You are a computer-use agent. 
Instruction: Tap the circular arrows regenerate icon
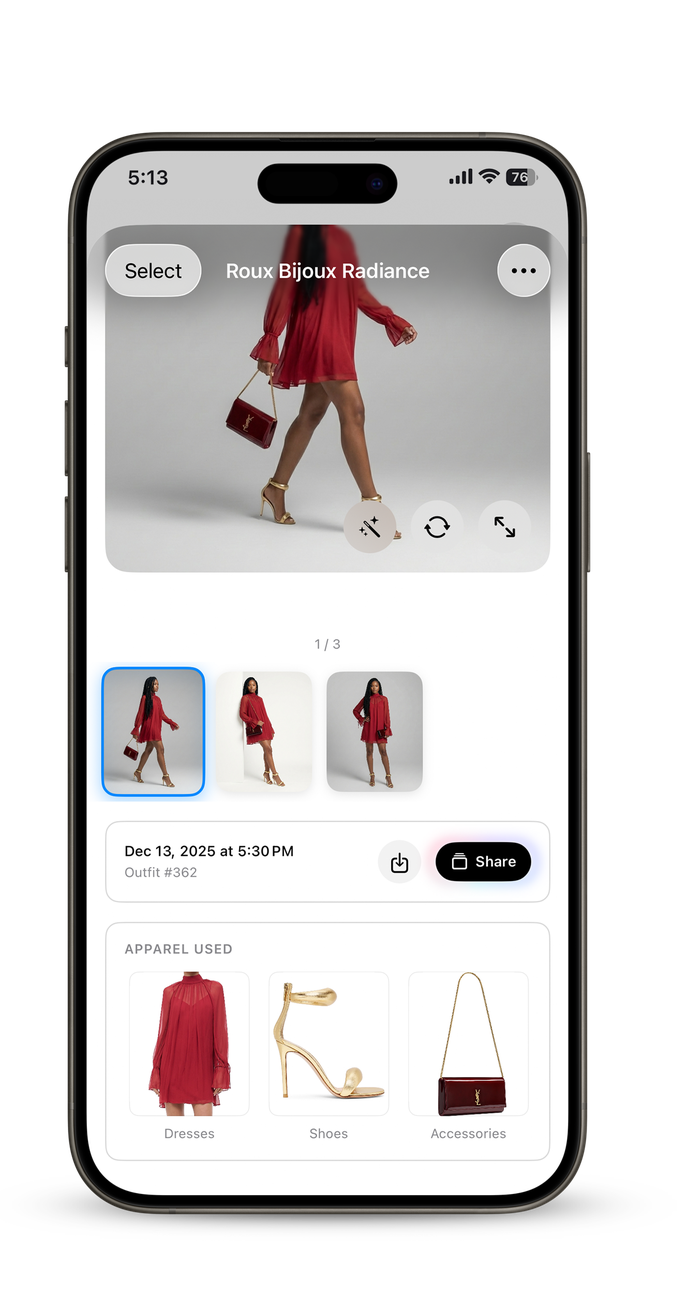click(x=437, y=526)
